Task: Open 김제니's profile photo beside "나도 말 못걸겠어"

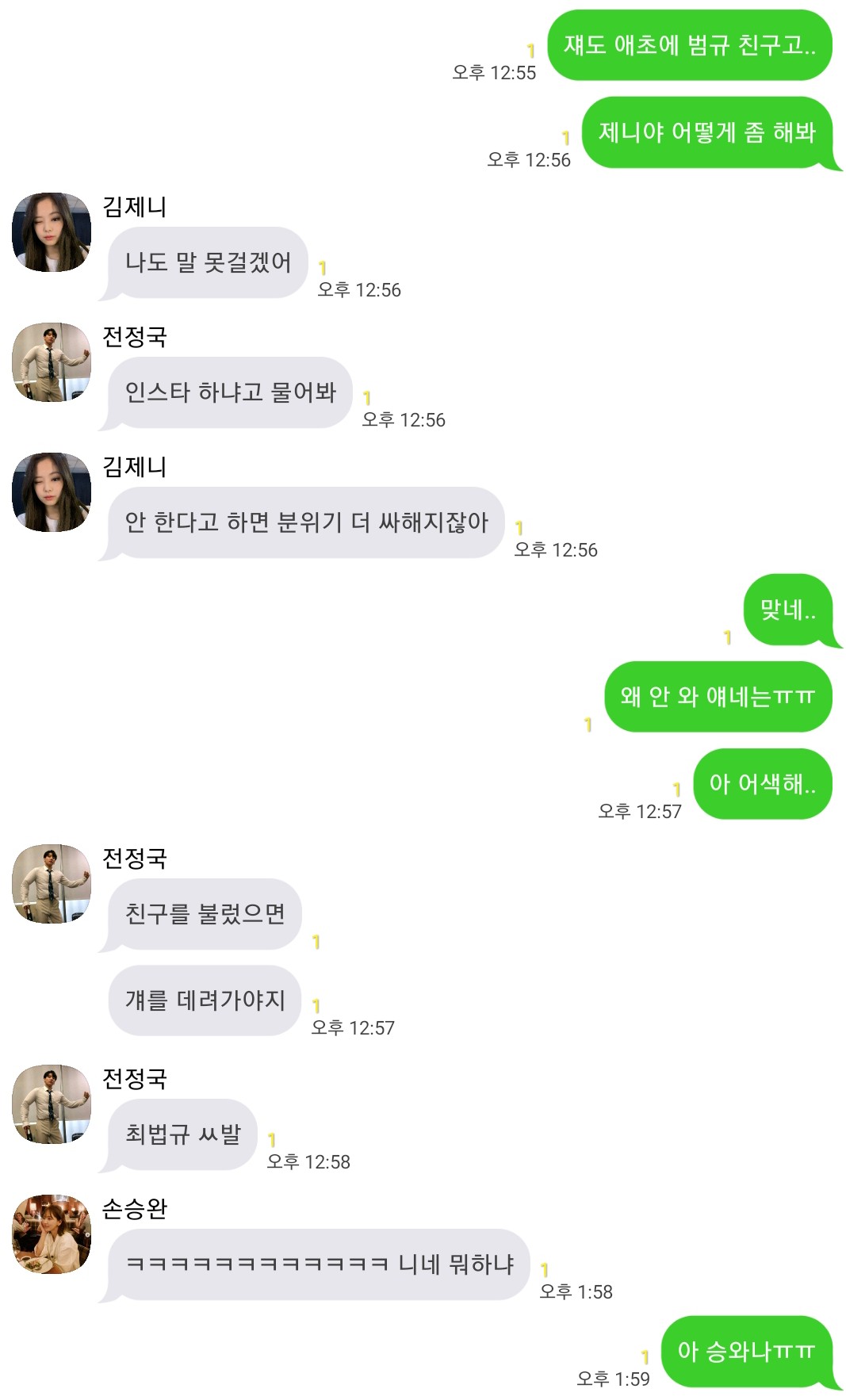Action: click(52, 232)
